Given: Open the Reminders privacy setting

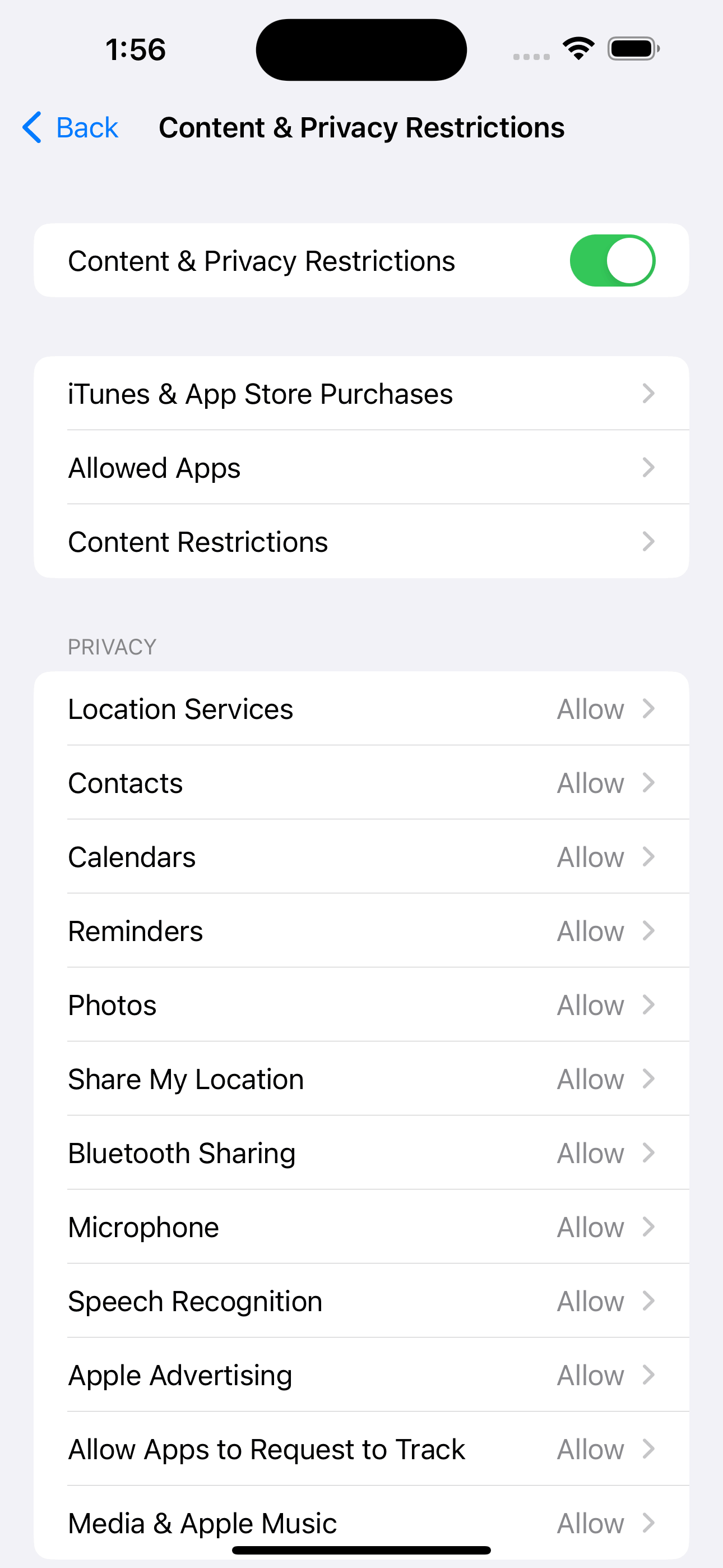Looking at the screenshot, I should tap(361, 931).
